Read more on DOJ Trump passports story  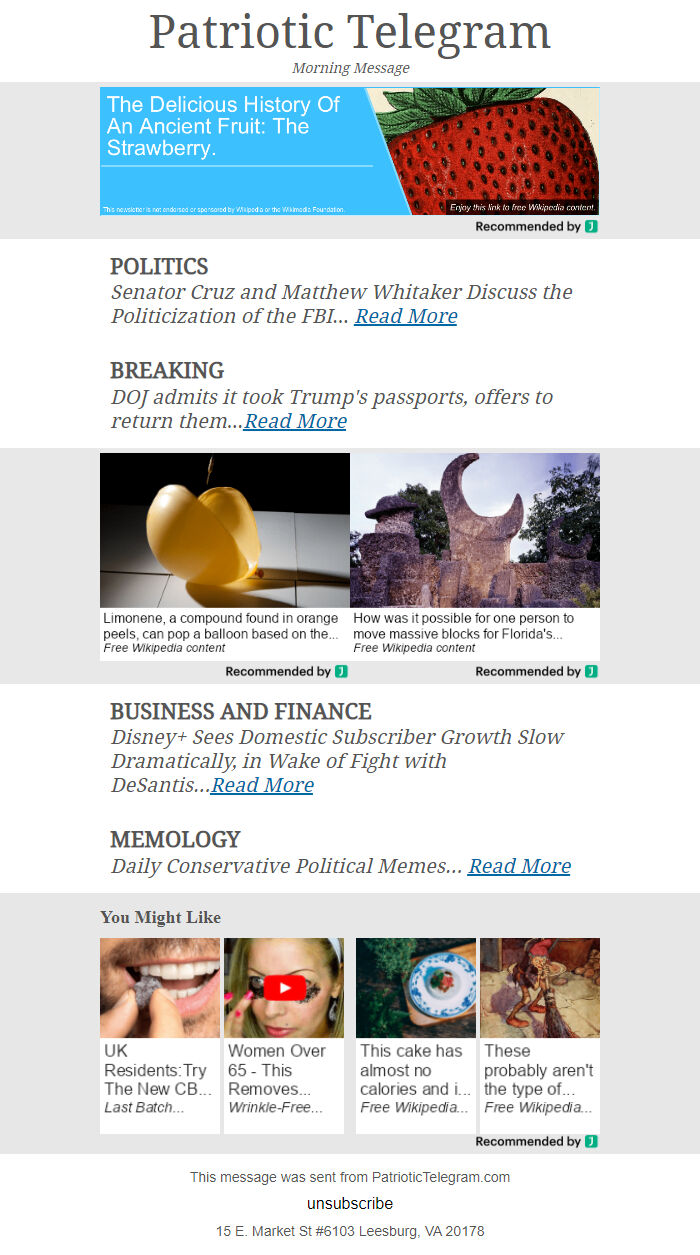coord(295,421)
